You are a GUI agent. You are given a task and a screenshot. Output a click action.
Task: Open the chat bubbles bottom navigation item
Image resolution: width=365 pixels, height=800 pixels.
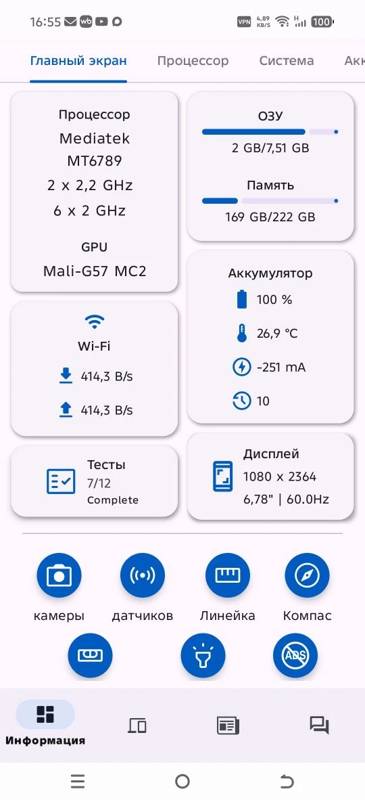[319, 726]
